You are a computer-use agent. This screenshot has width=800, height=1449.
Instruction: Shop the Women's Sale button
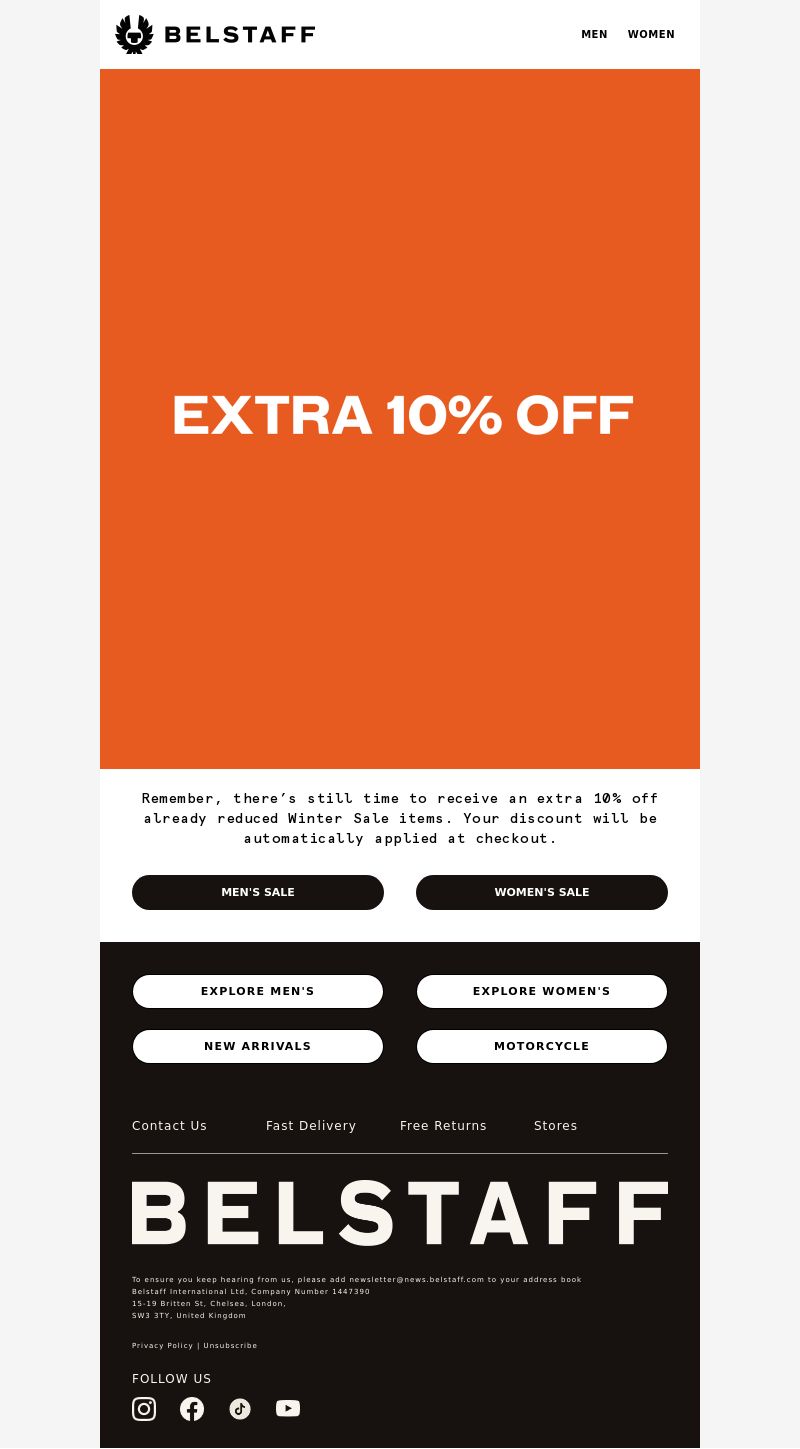(x=542, y=892)
